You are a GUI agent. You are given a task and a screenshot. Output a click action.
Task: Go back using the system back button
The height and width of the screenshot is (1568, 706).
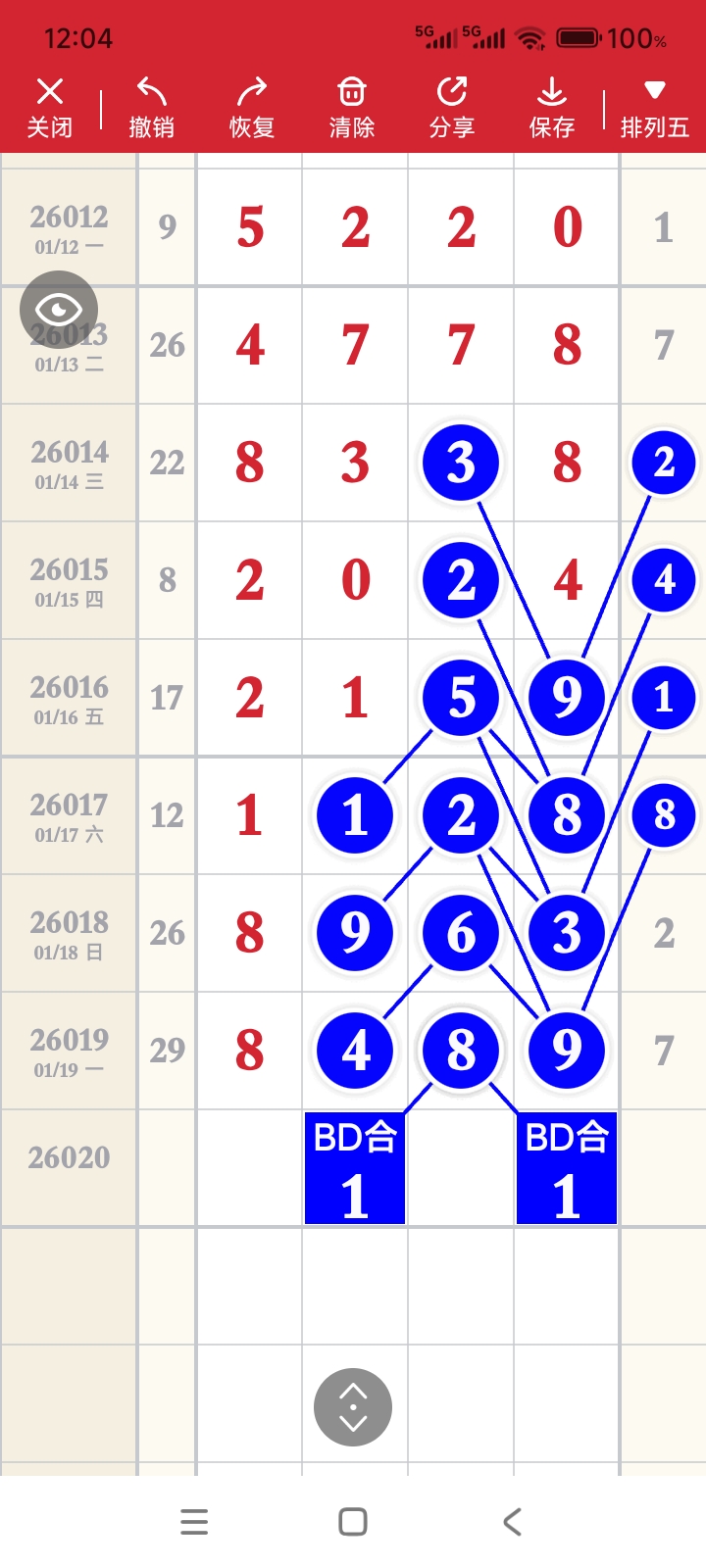point(512,1522)
